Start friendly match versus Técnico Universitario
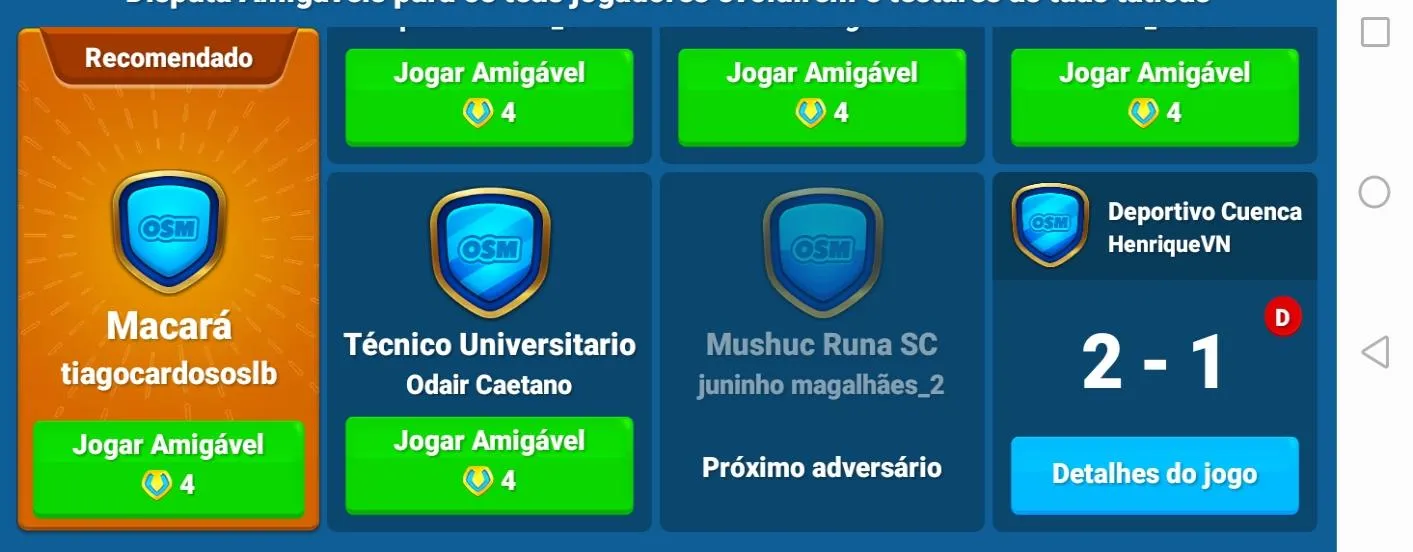 coord(489,464)
